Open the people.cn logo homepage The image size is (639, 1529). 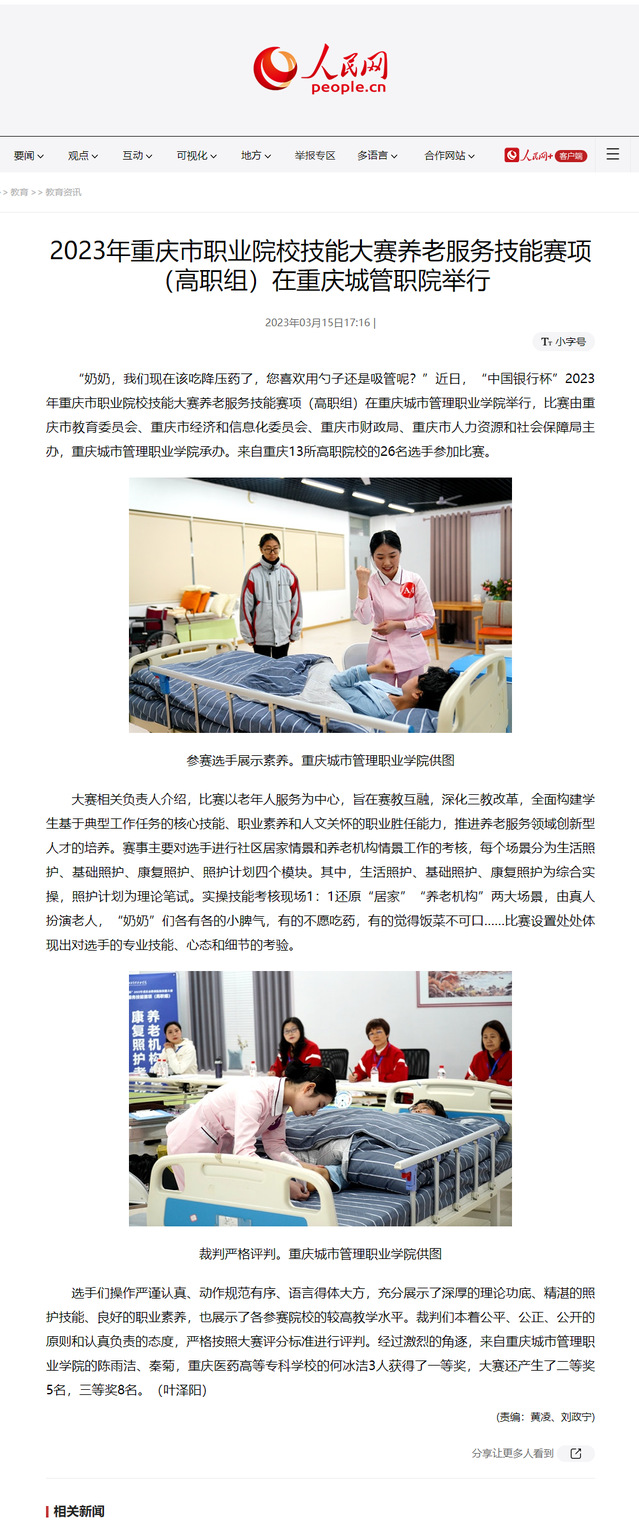[320, 68]
